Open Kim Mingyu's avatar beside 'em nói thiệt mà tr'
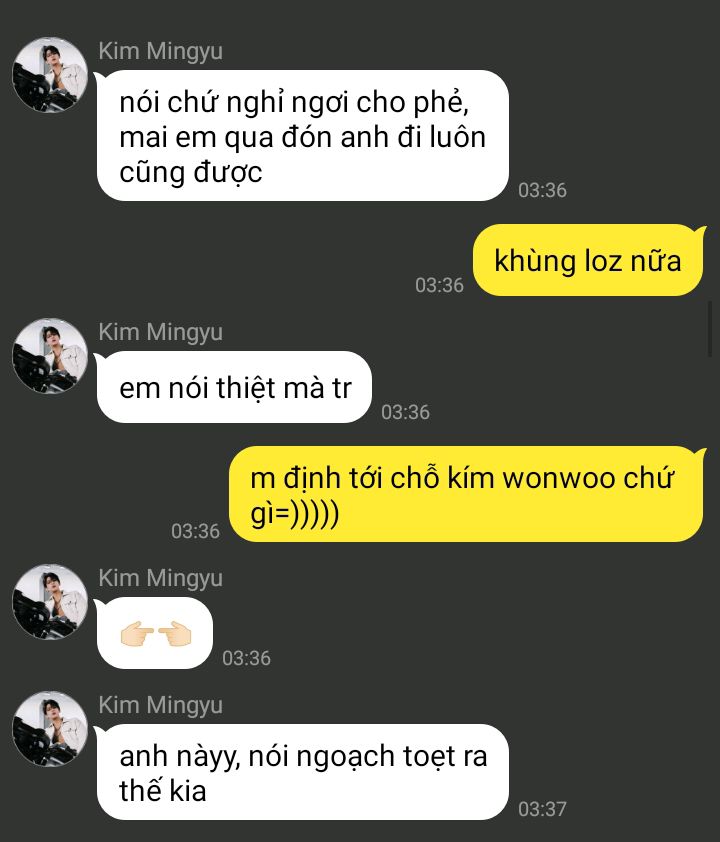This screenshot has width=720, height=842. pyautogui.click(x=50, y=356)
